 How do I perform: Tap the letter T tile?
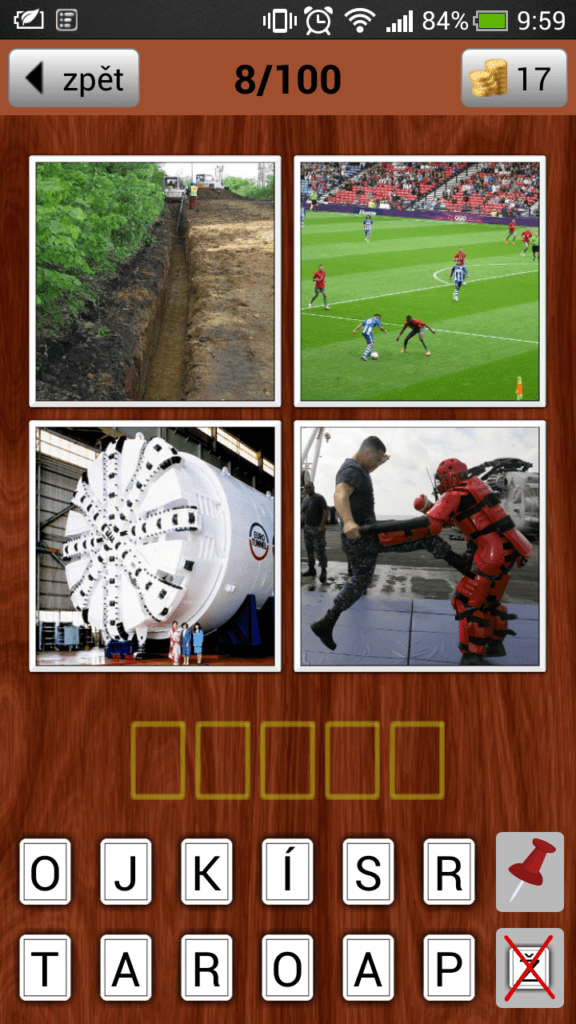[44, 968]
